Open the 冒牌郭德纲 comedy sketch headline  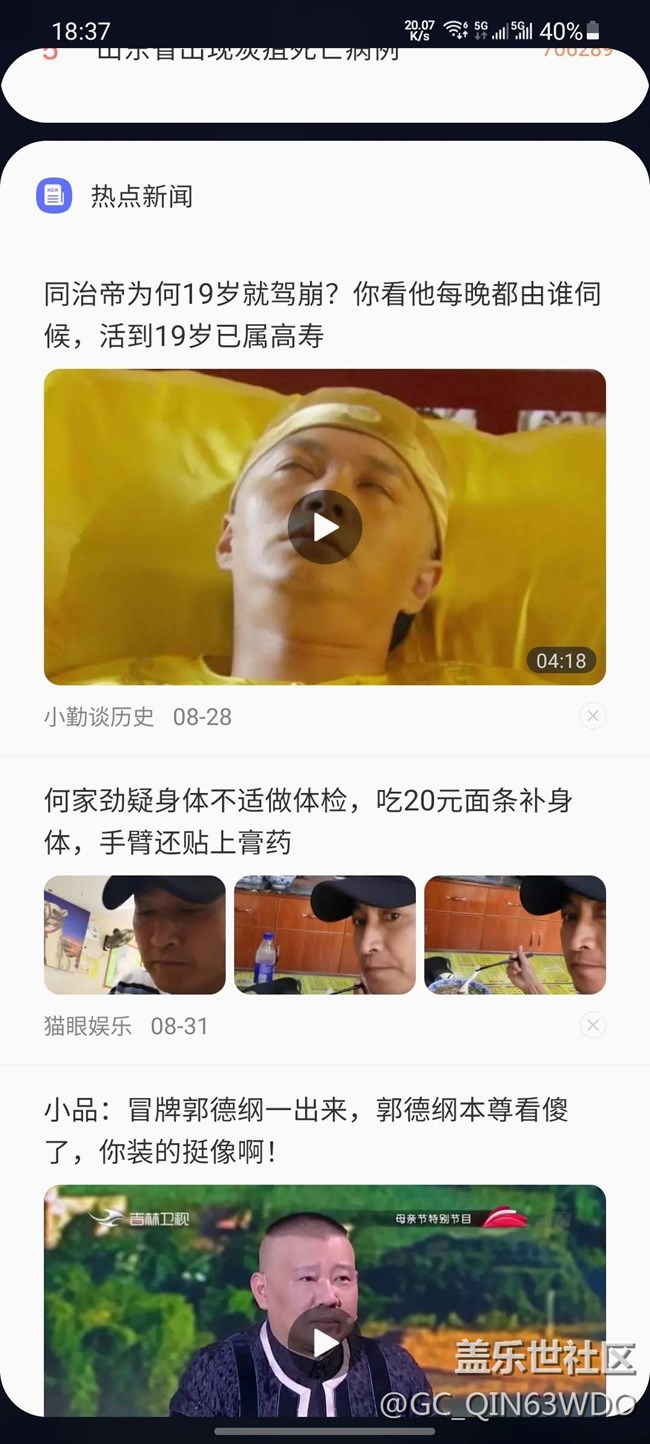(306, 1130)
